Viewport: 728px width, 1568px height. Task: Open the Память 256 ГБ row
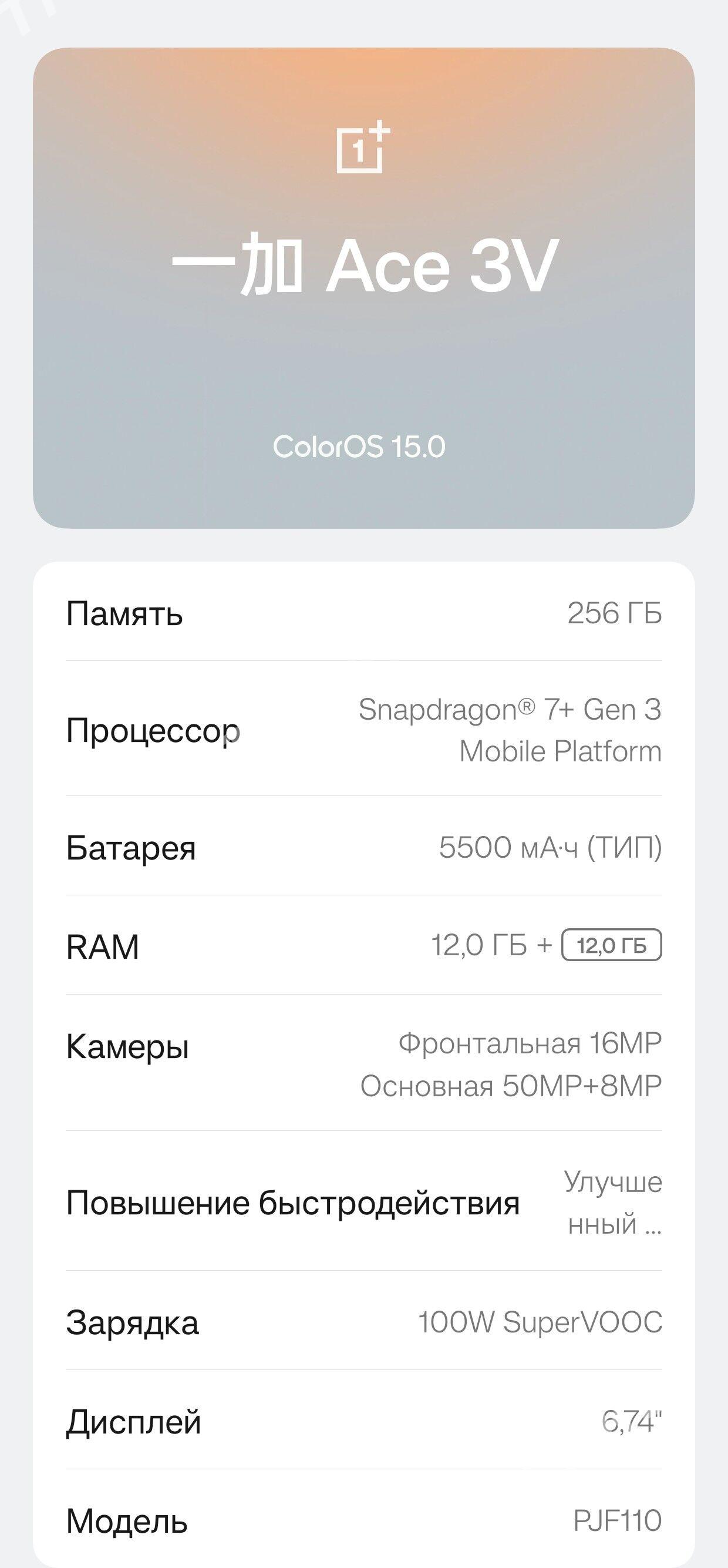(363, 612)
